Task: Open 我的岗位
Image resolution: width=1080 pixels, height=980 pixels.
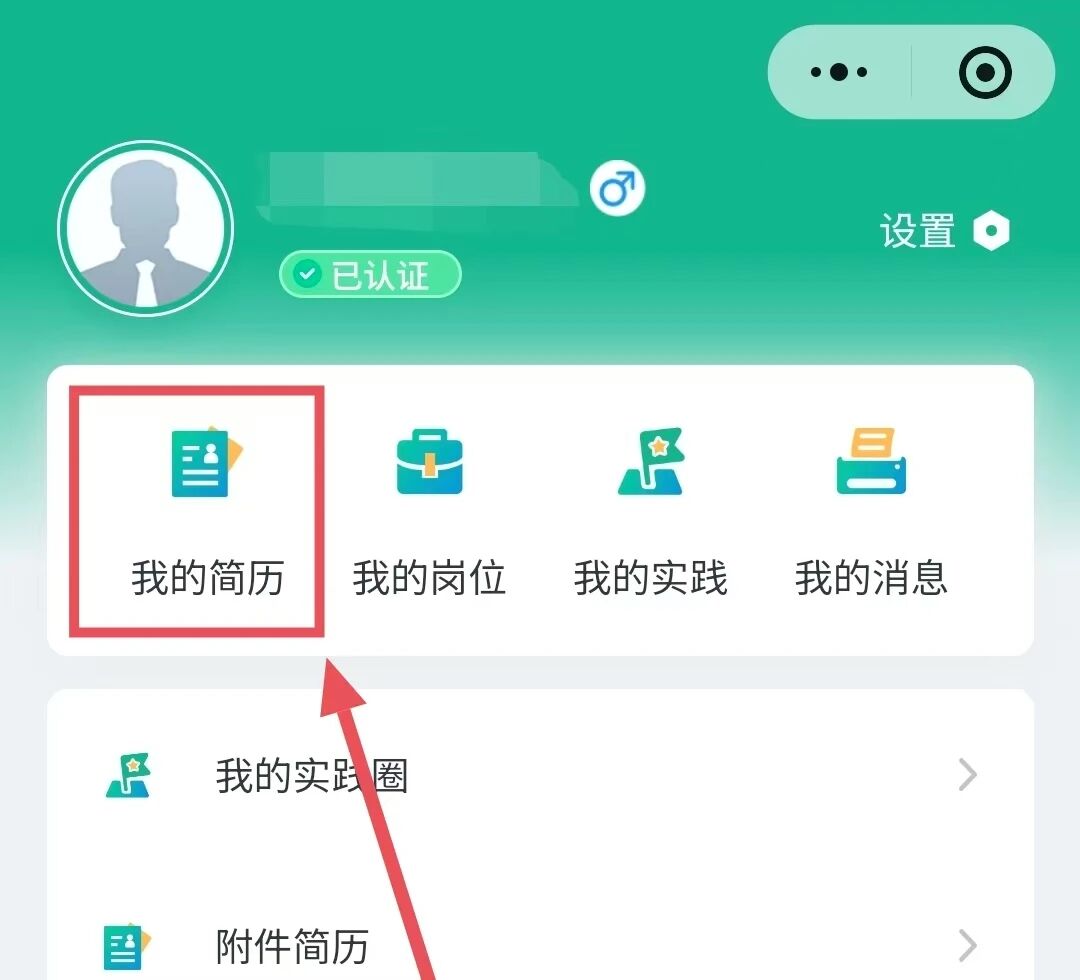Action: click(x=429, y=512)
